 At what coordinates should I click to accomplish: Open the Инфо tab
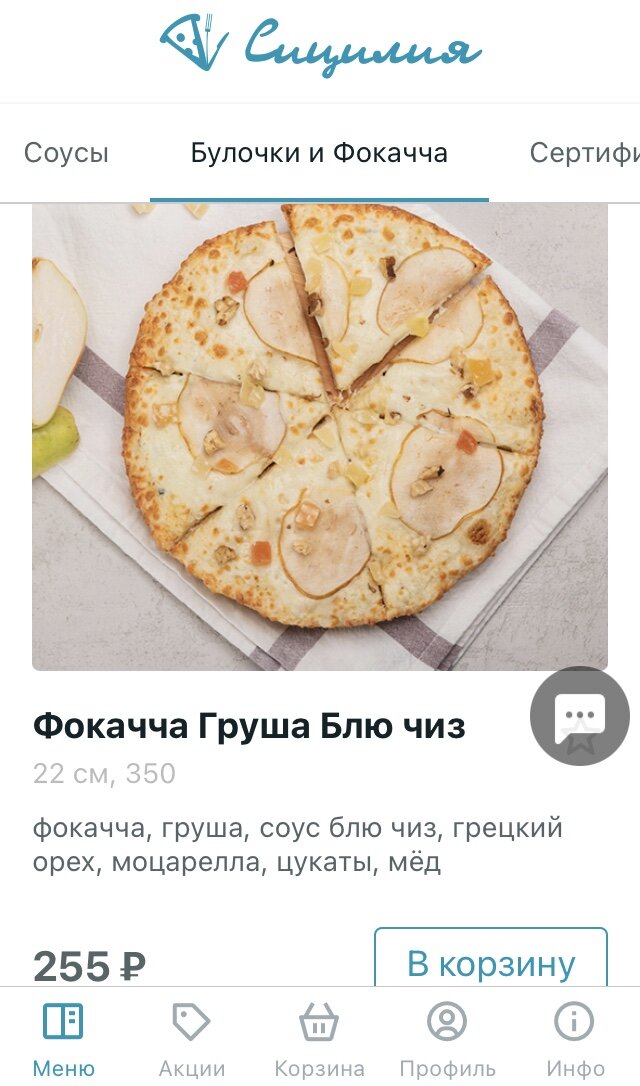(x=575, y=1040)
